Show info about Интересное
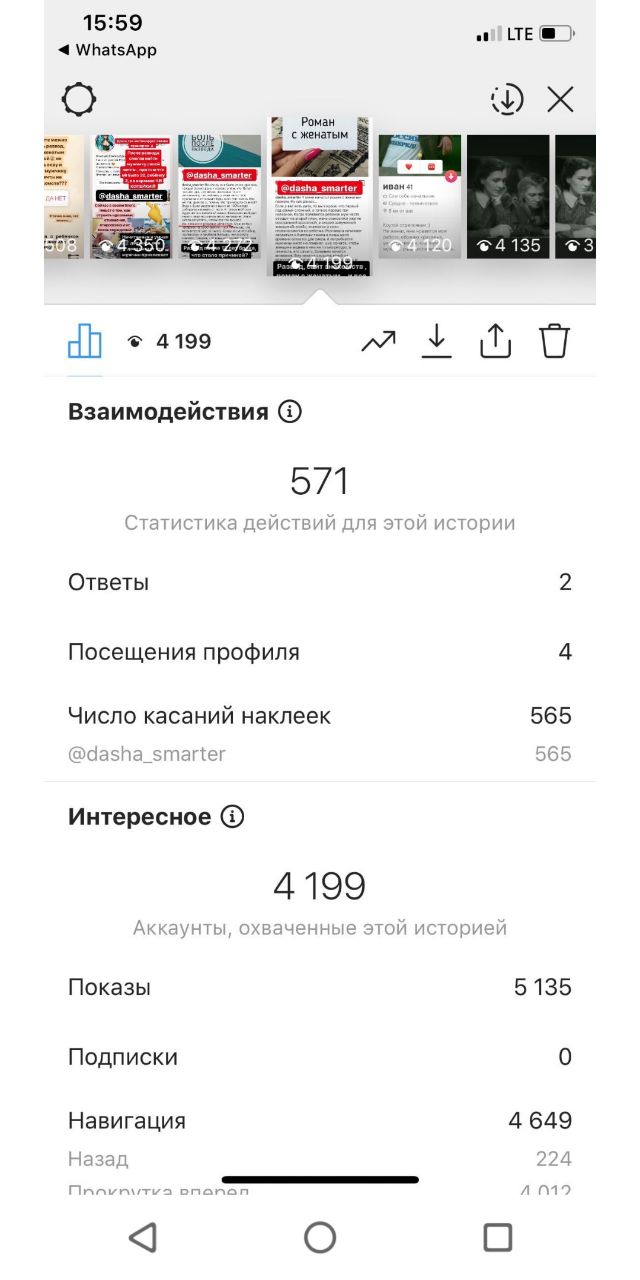The image size is (640, 1280). [232, 817]
